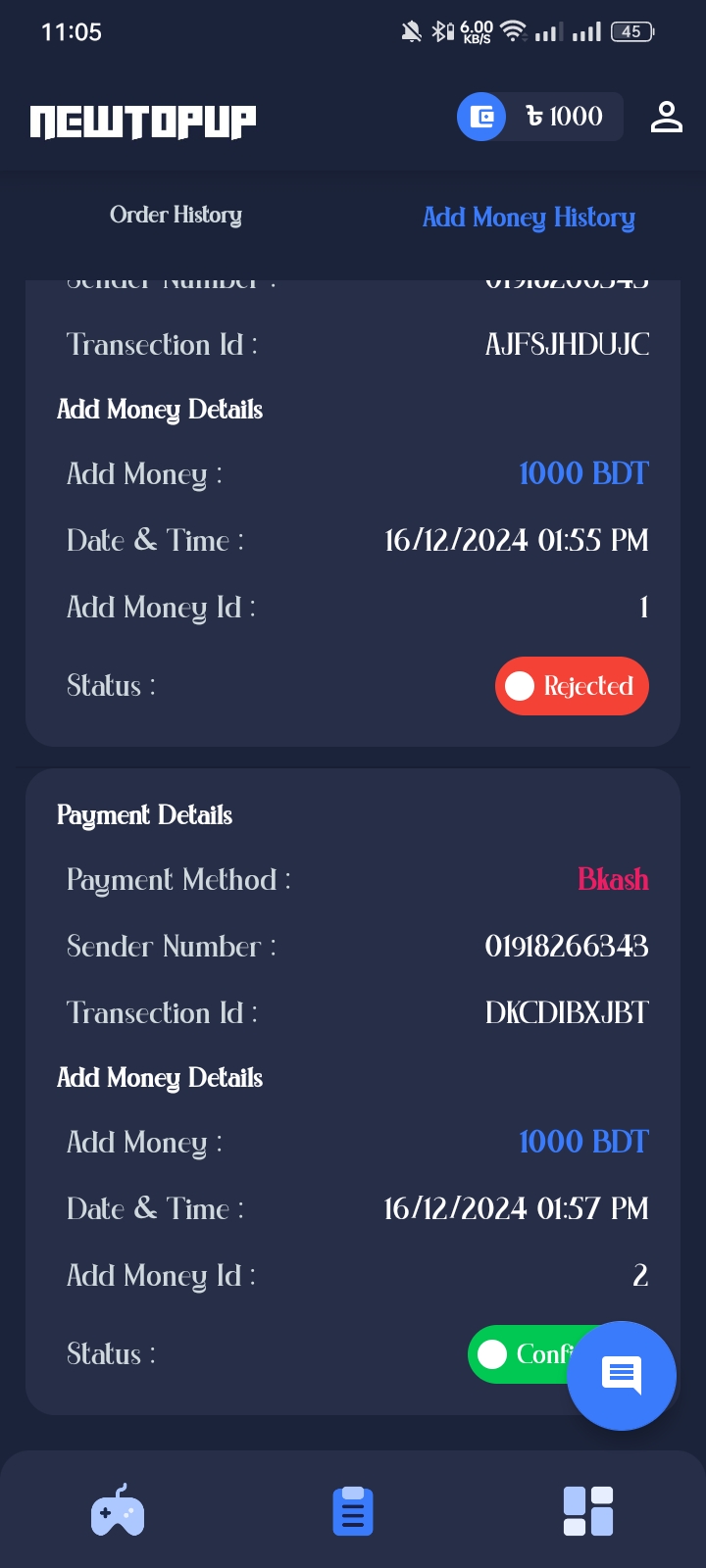Go to the game controller tab

[118, 1510]
